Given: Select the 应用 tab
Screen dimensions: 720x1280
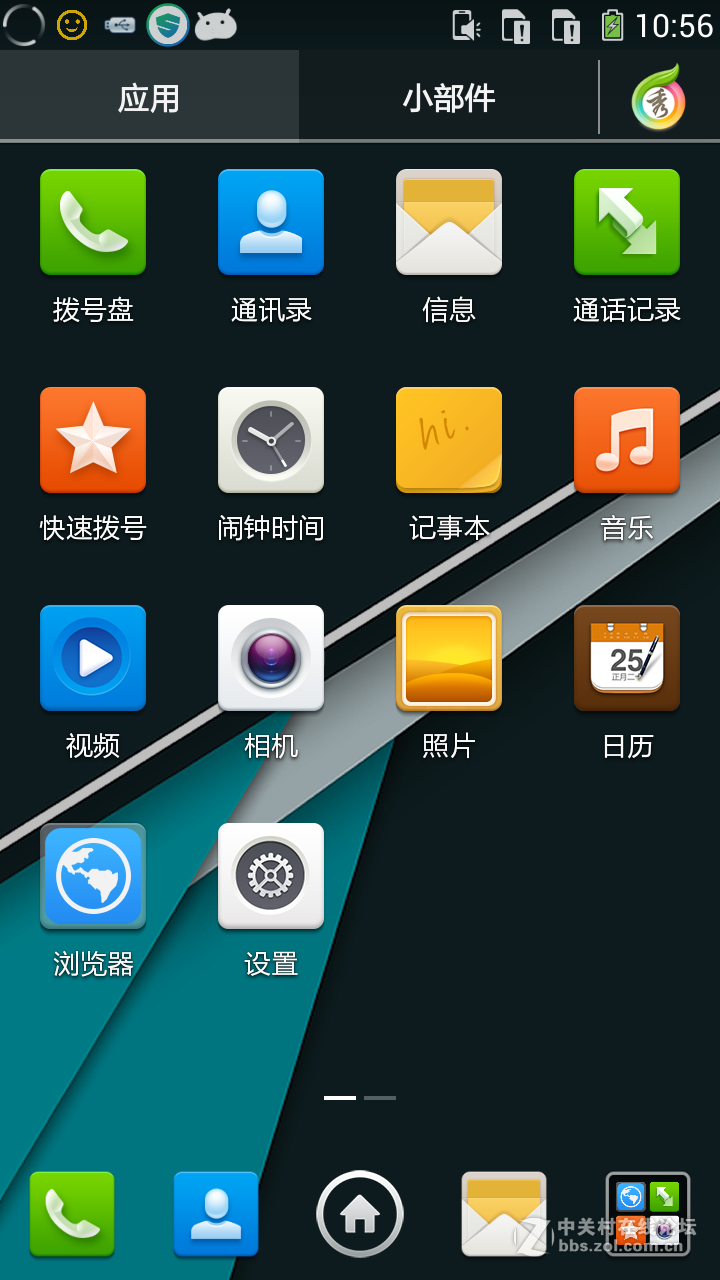Looking at the screenshot, I should click(149, 98).
